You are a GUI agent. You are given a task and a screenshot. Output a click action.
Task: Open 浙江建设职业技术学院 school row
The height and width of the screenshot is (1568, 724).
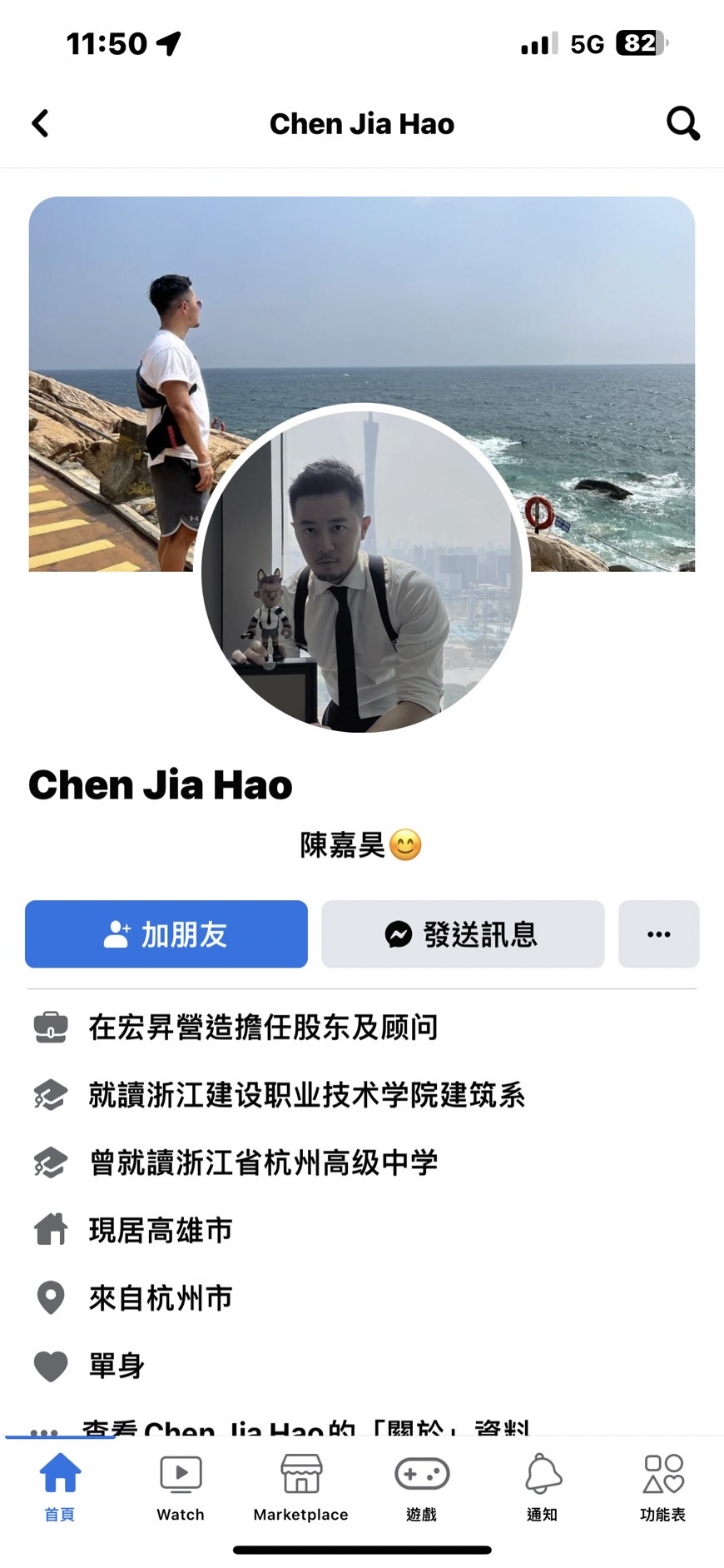[306, 1094]
